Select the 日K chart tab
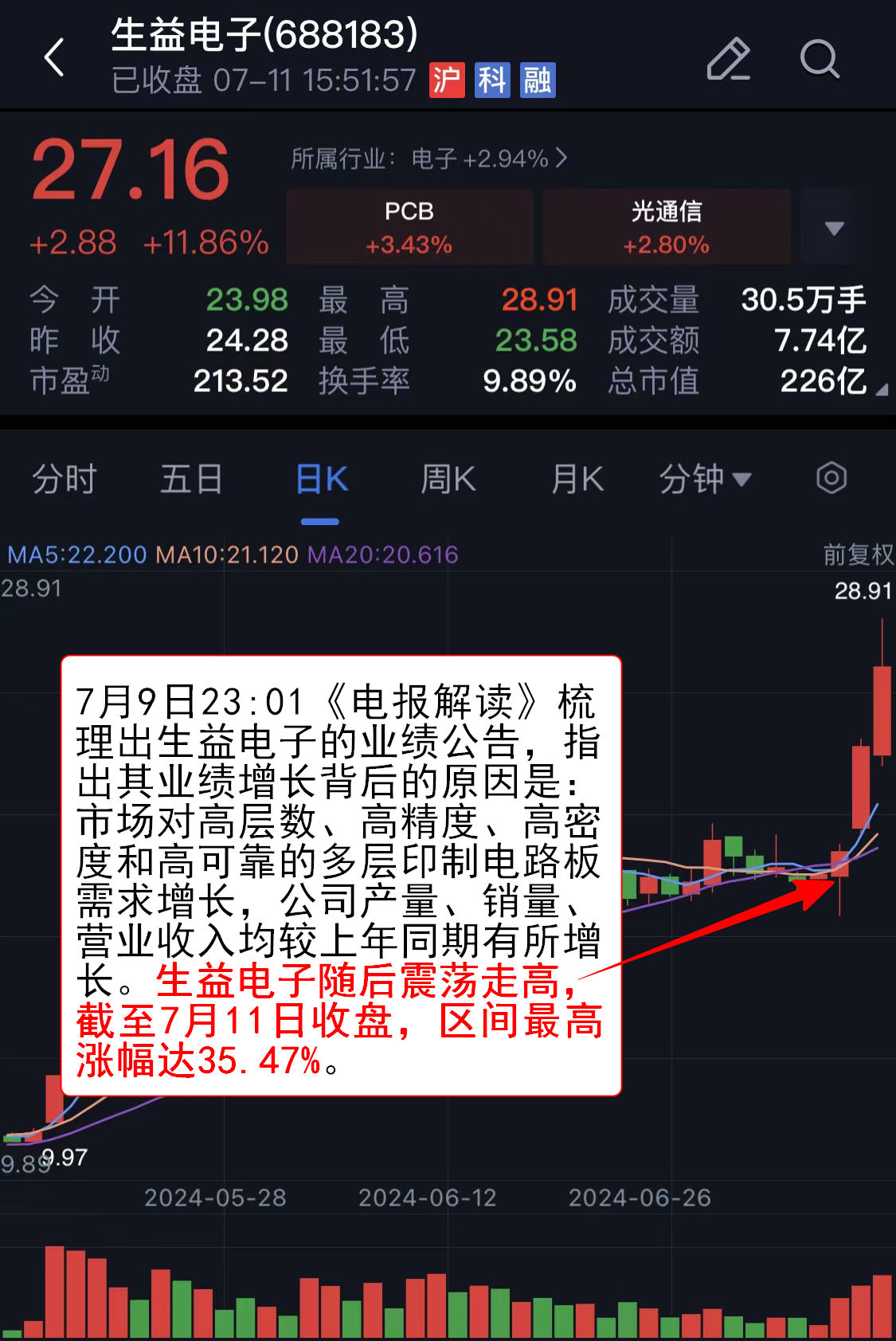This screenshot has height=1341, width=896. (321, 480)
